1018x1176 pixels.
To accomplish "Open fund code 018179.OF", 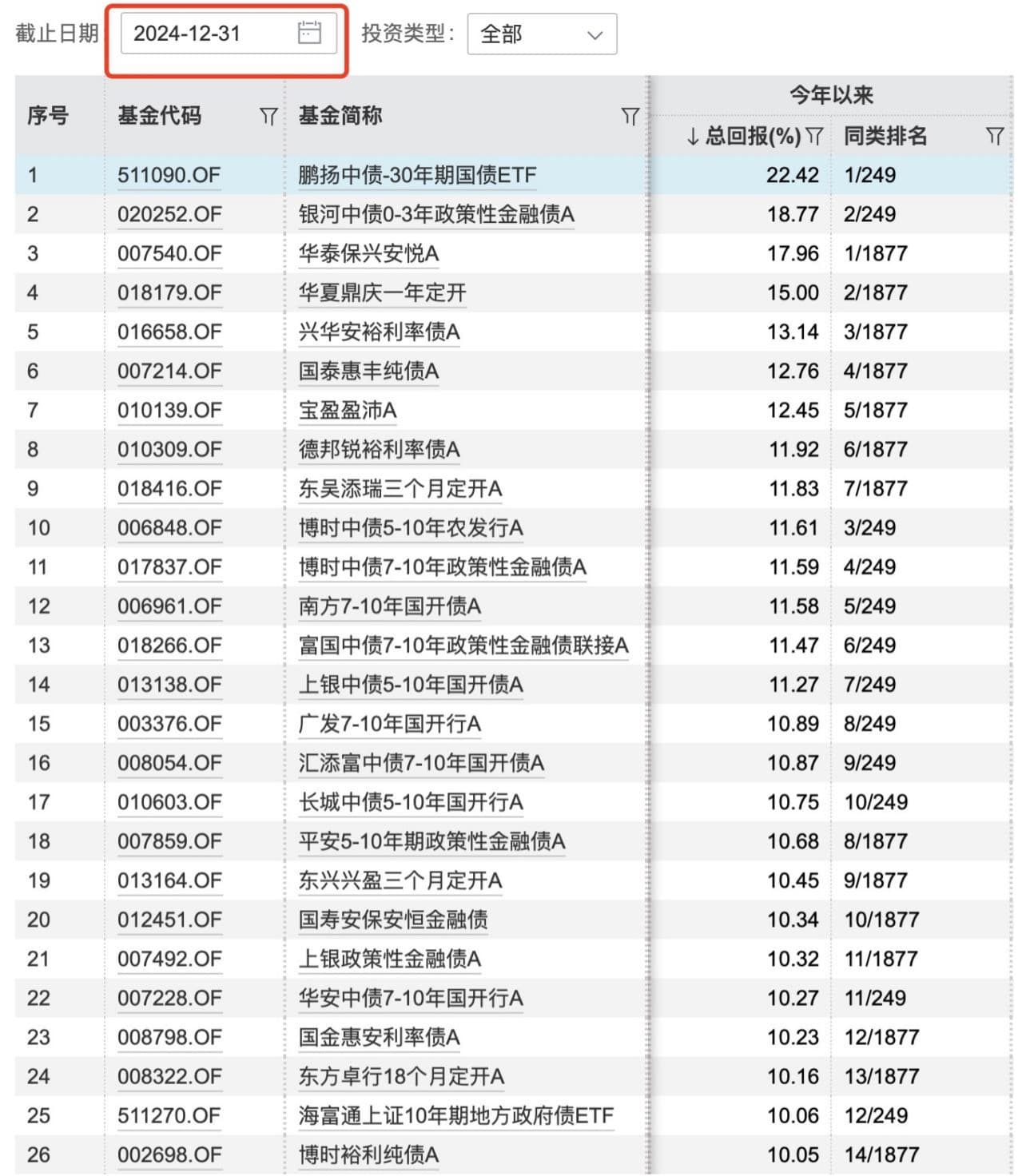I will (x=169, y=292).
